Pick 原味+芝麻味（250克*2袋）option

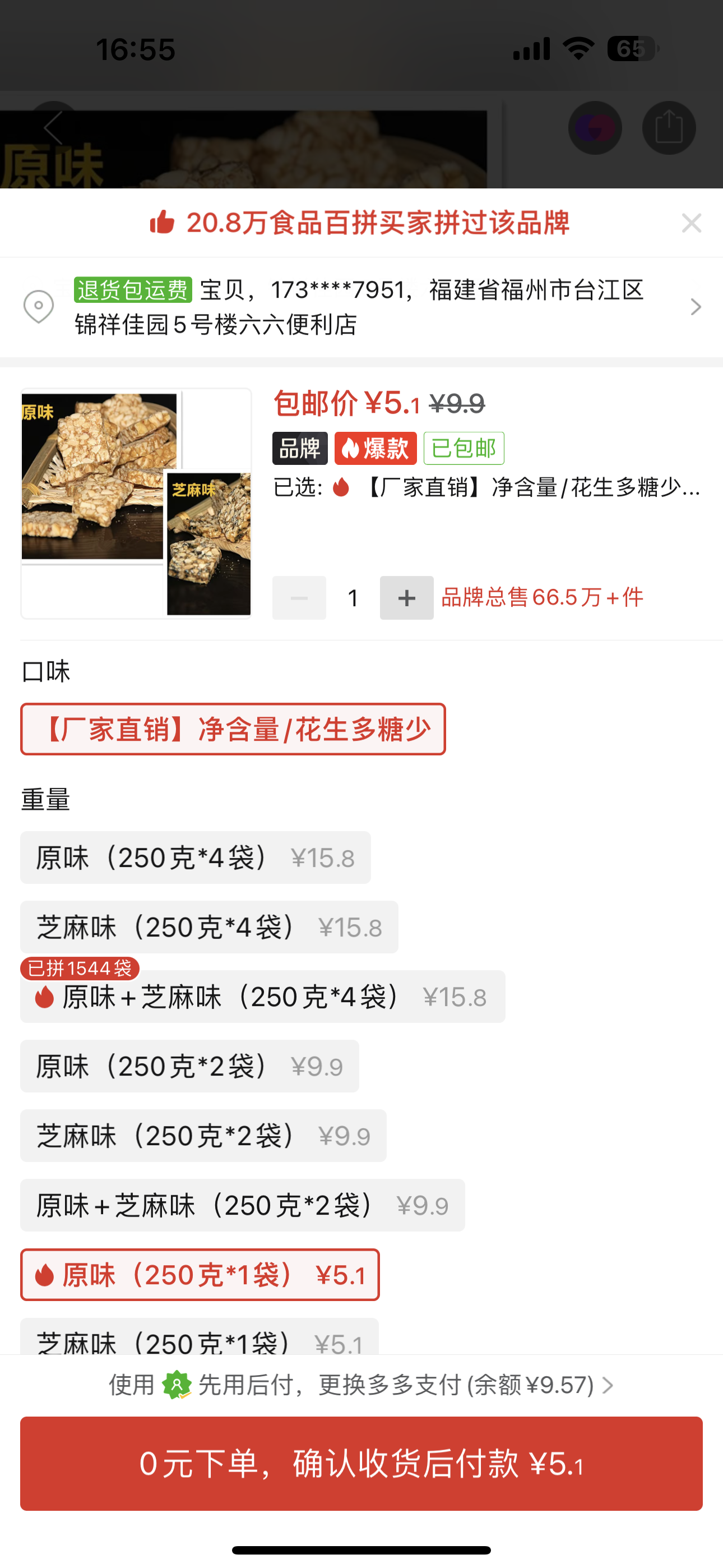point(242,1205)
